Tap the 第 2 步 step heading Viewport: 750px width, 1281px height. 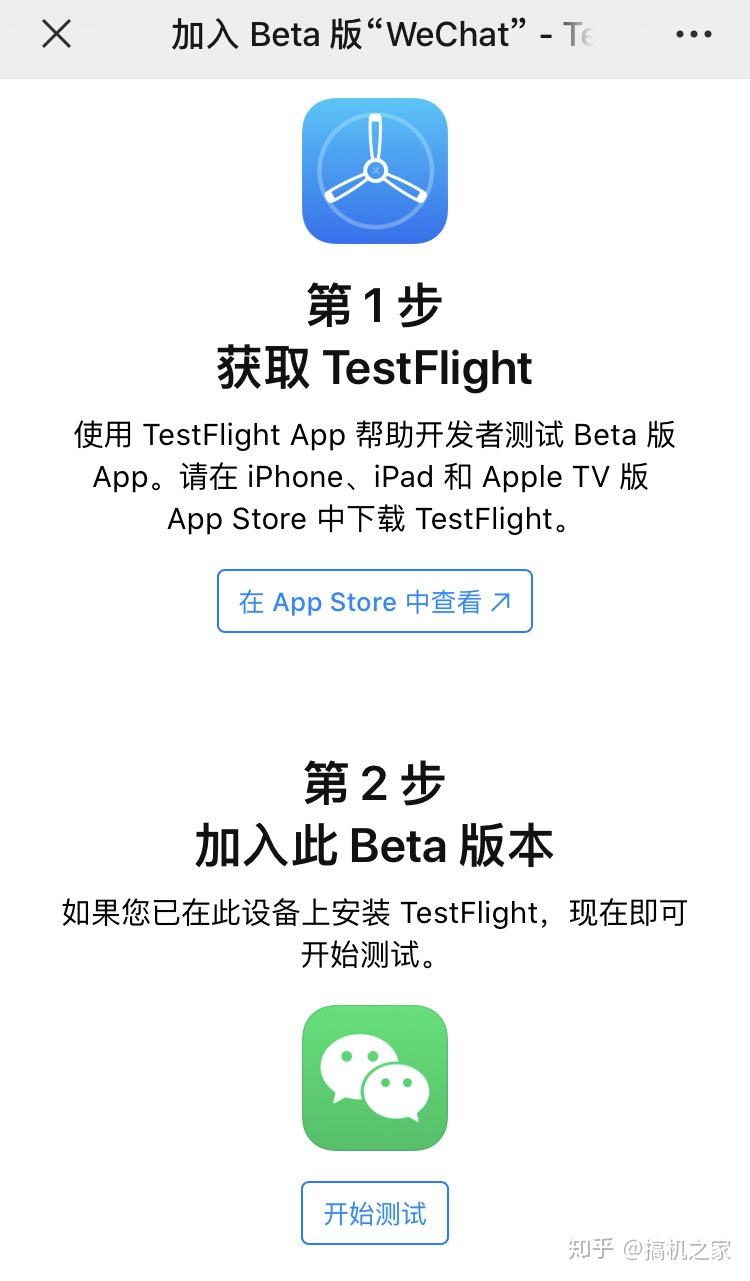click(374, 784)
